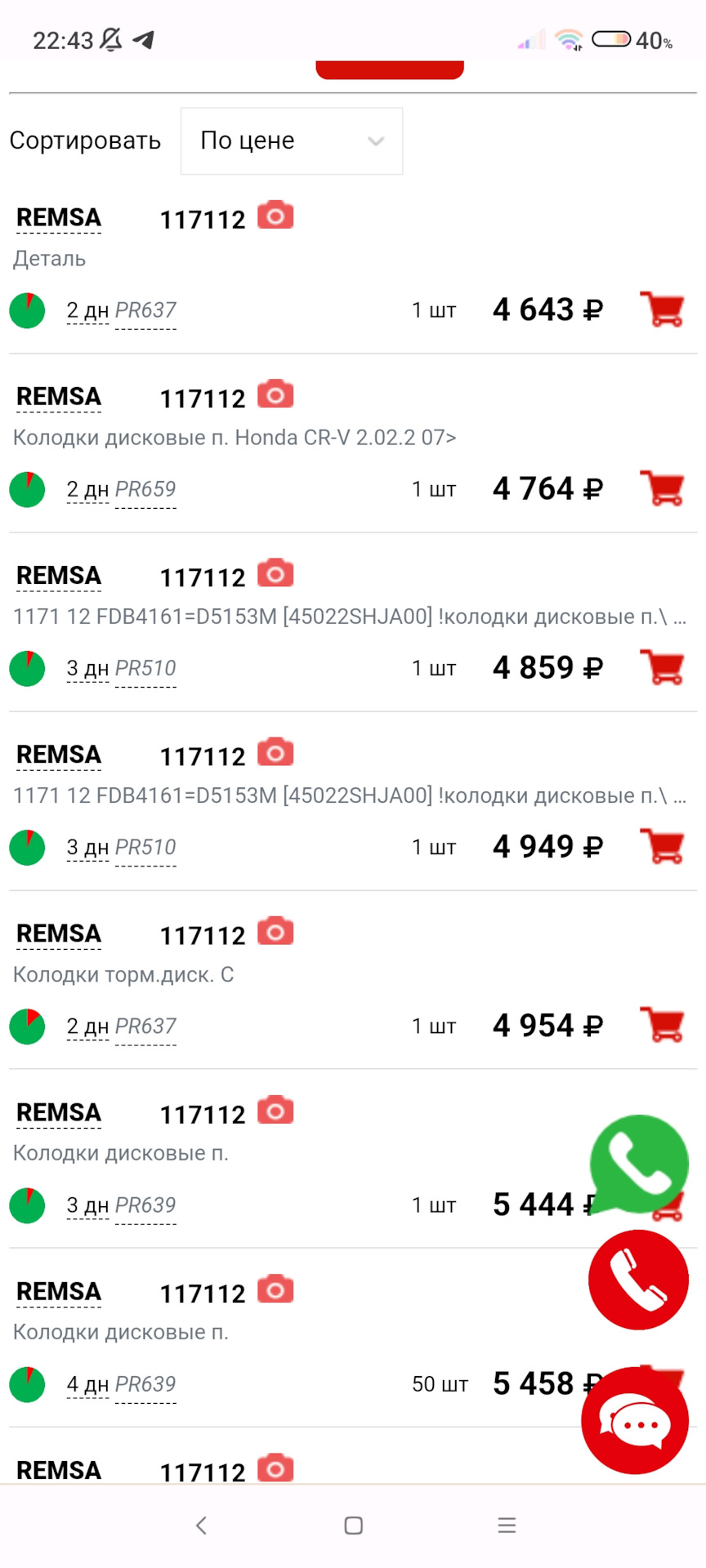Screen dimensions: 706x1568
Task: Click the dropdown chevron next to Сортировать
Action: (x=376, y=140)
